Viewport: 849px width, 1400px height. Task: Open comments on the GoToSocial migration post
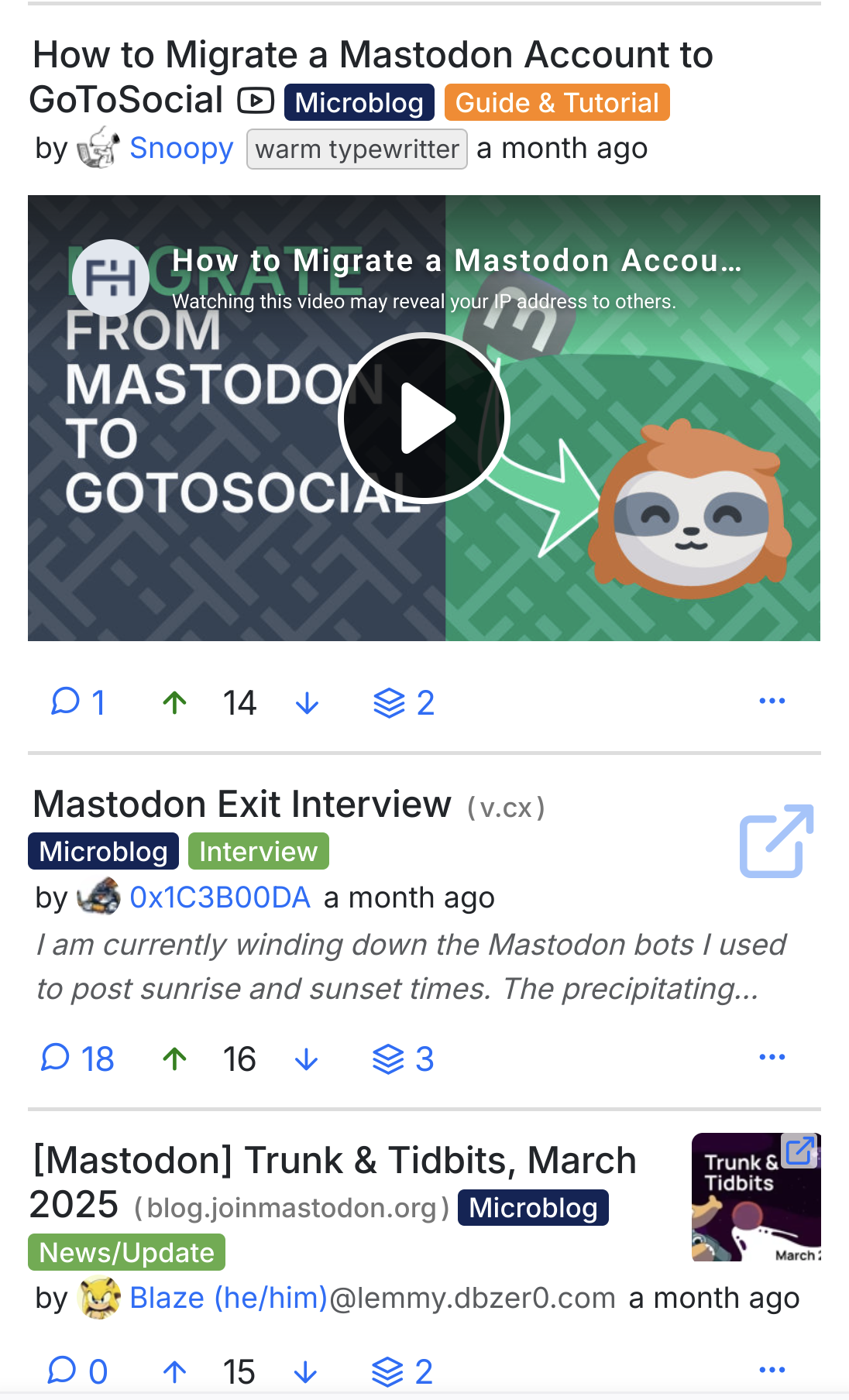pos(77,702)
